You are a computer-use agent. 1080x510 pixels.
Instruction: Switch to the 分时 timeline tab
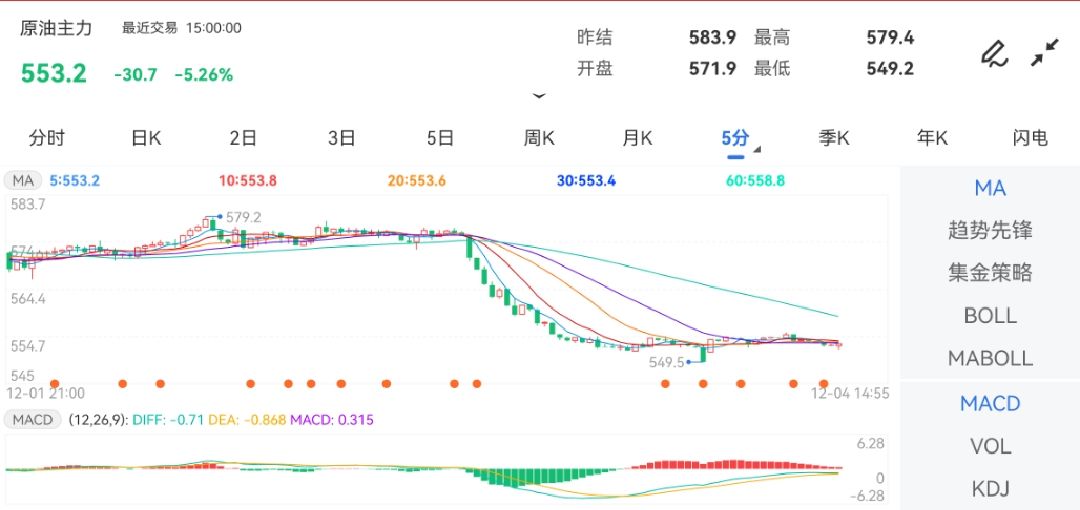(x=47, y=138)
